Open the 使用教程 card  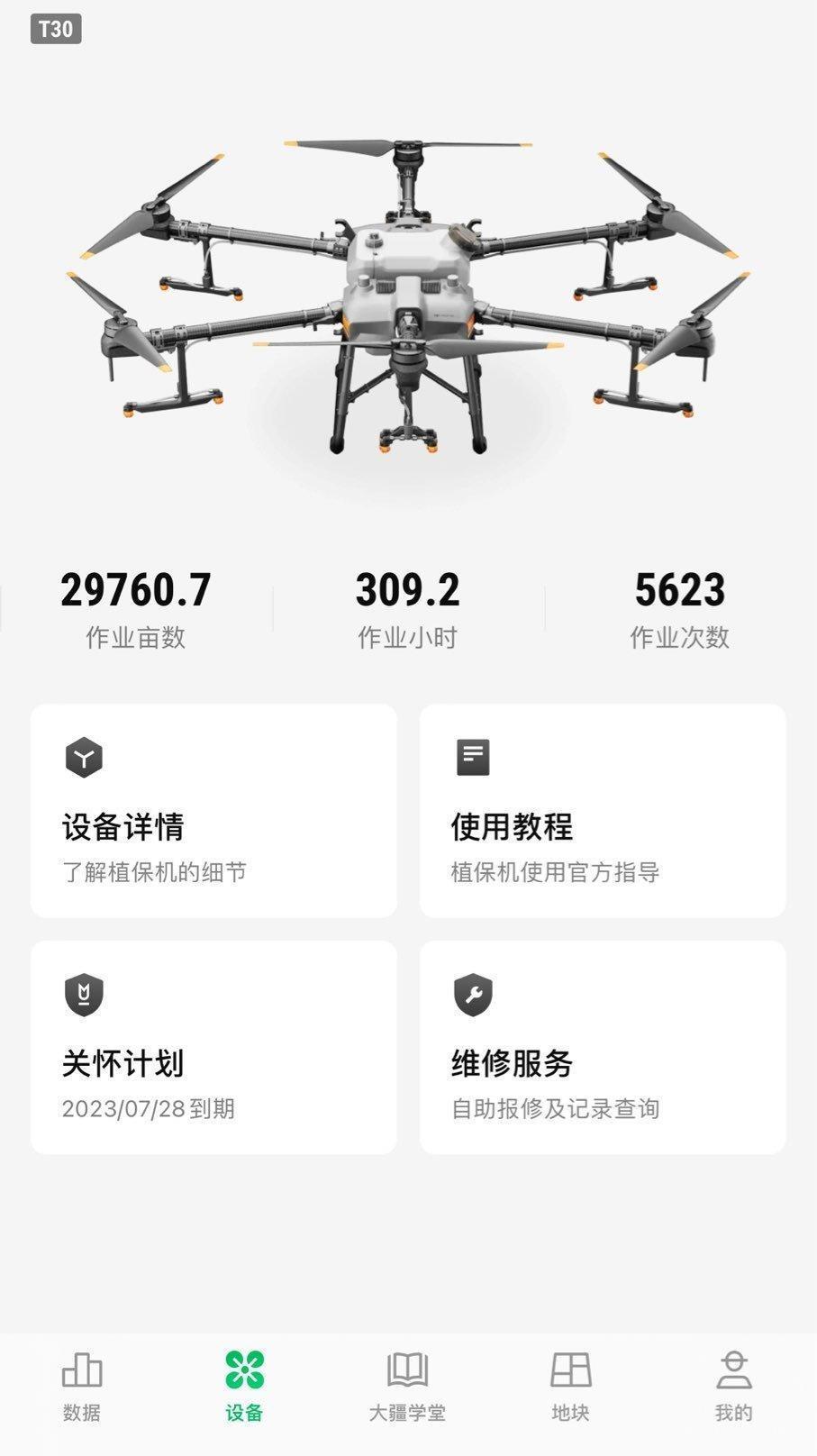602,811
